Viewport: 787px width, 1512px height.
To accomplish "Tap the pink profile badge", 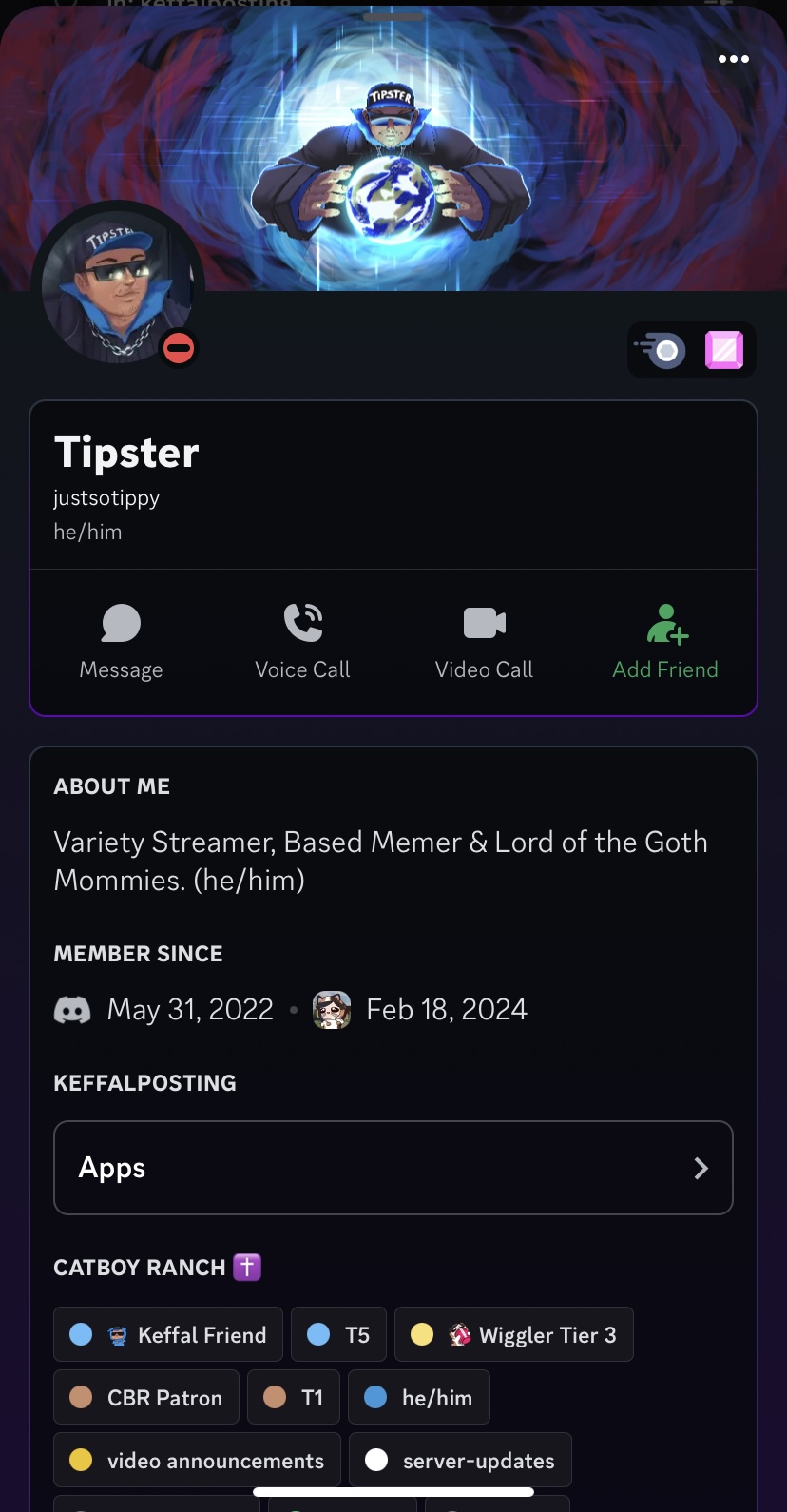I will (724, 350).
